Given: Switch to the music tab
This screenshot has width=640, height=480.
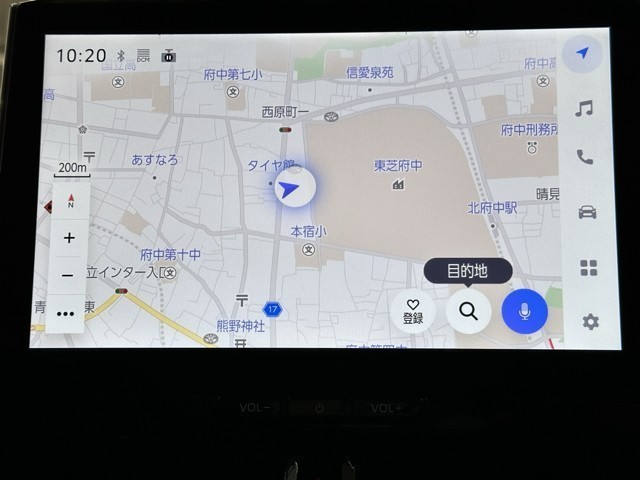Looking at the screenshot, I should tap(584, 107).
